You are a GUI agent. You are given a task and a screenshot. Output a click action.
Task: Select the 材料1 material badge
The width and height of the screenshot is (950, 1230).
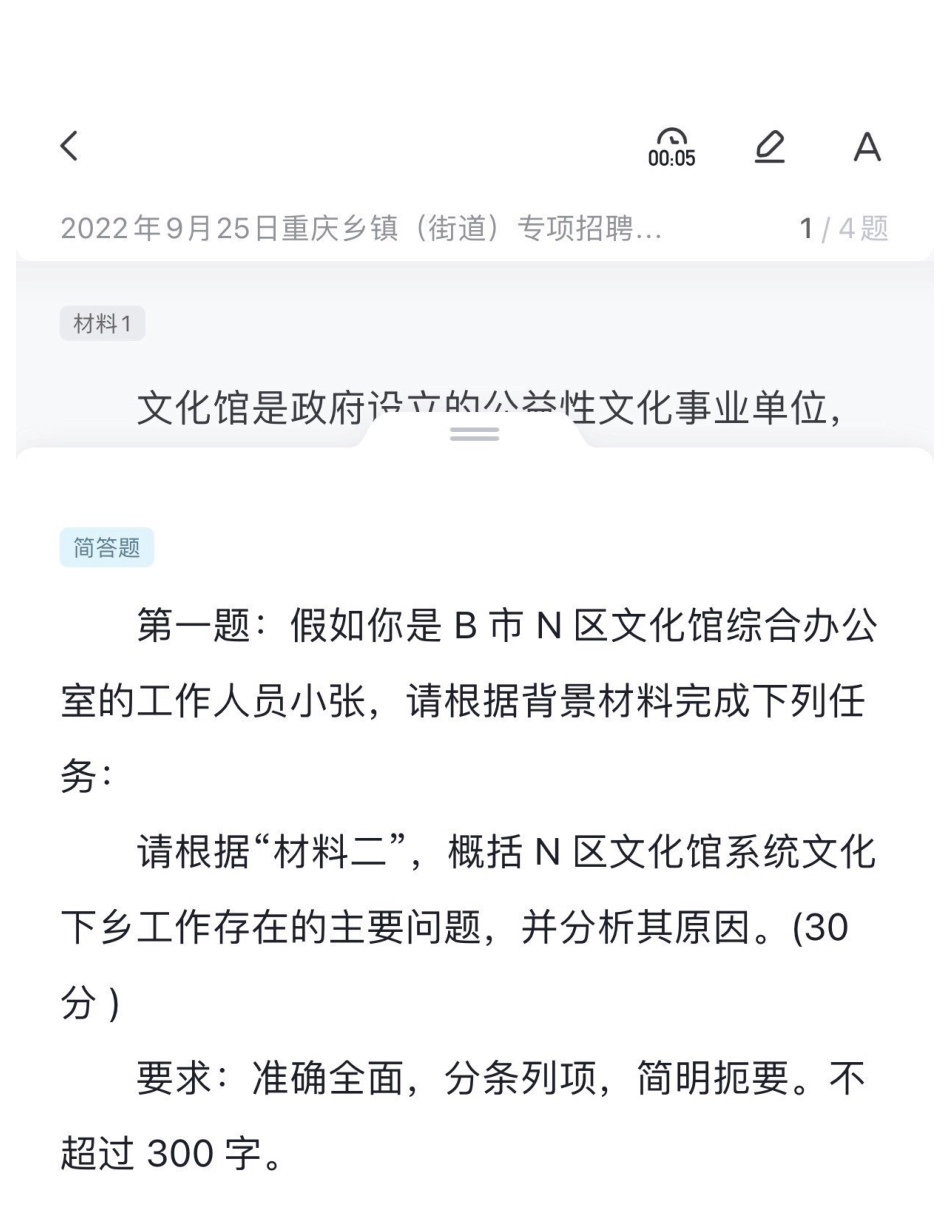(x=101, y=322)
